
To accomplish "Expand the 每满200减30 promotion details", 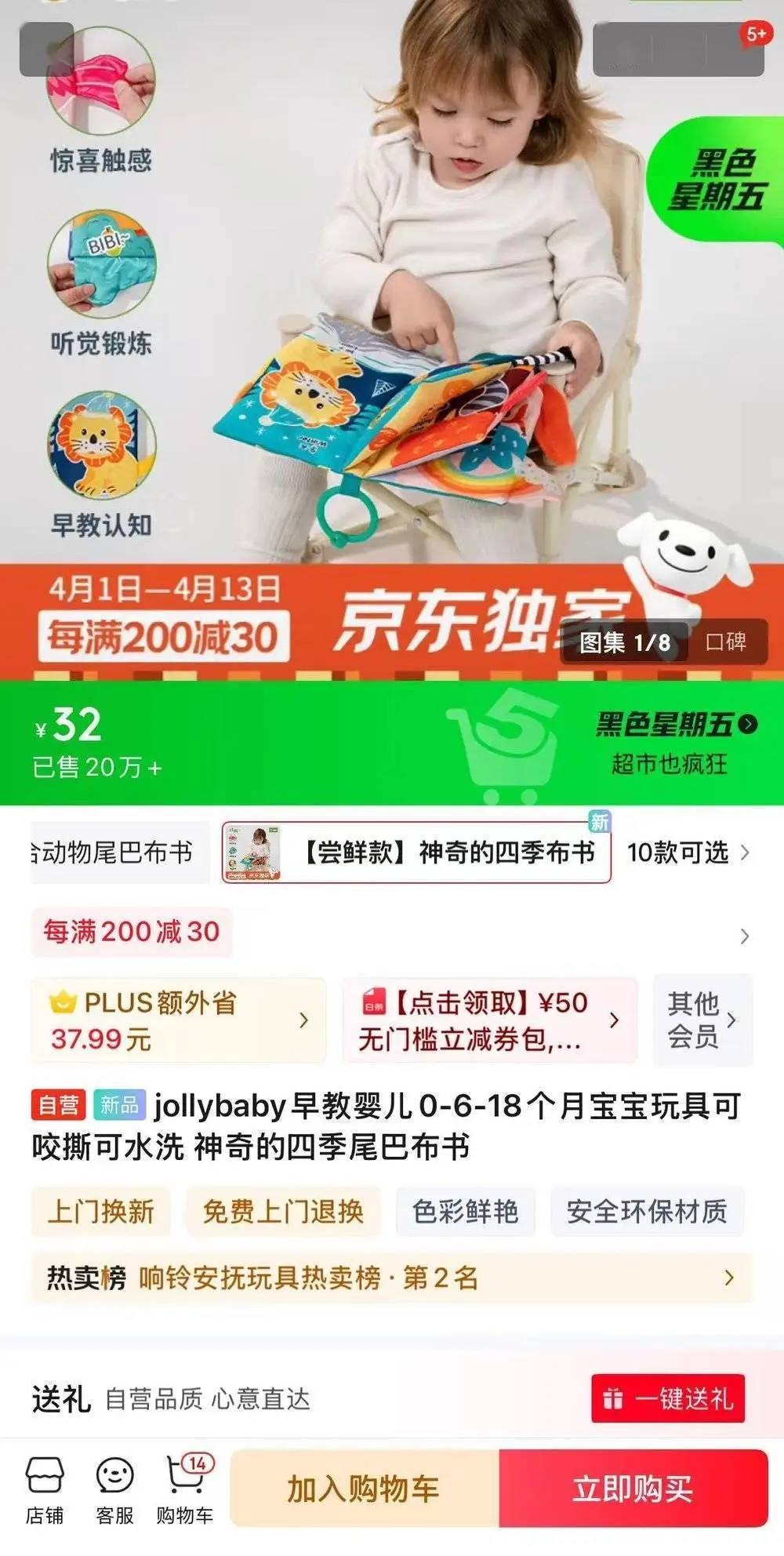I will point(392,933).
